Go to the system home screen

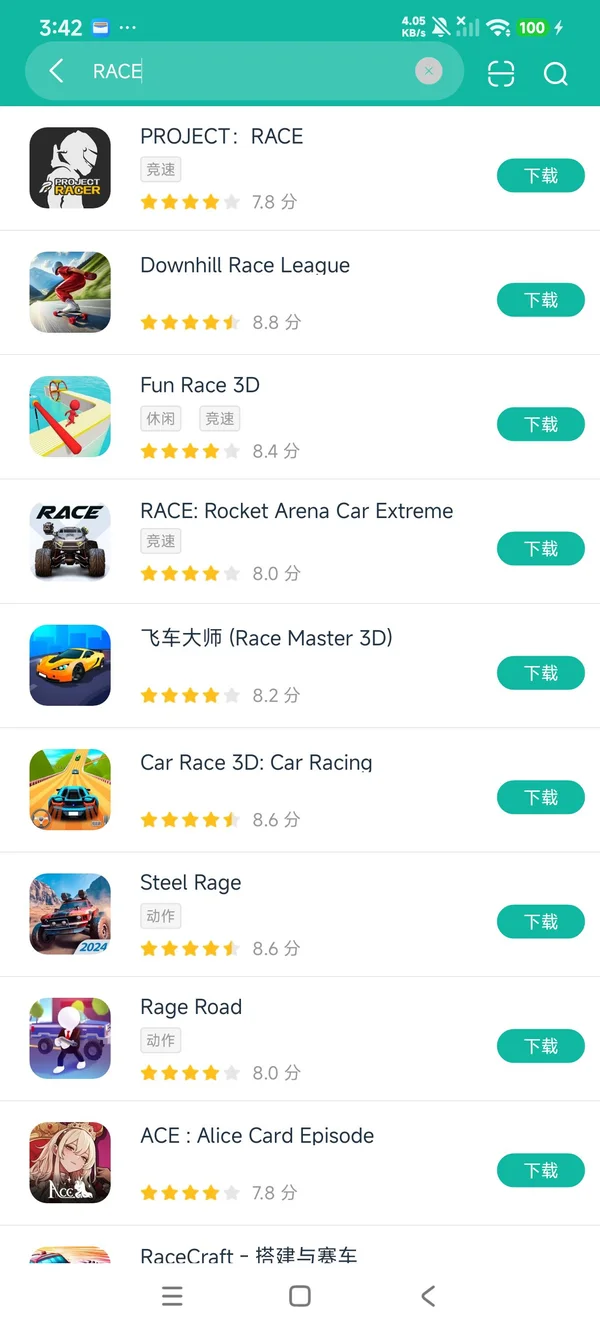[299, 1296]
